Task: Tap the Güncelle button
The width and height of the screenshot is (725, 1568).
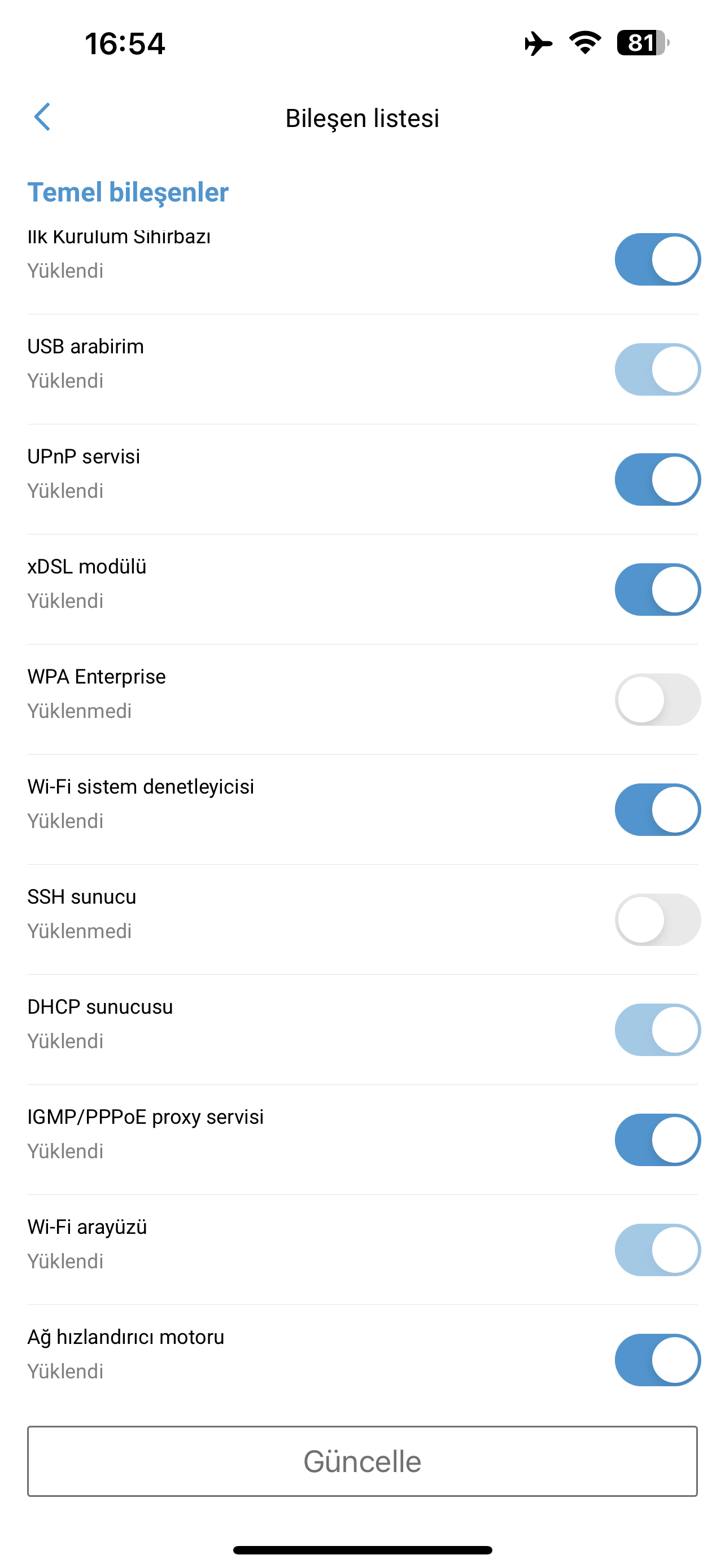Action: coord(362,1461)
